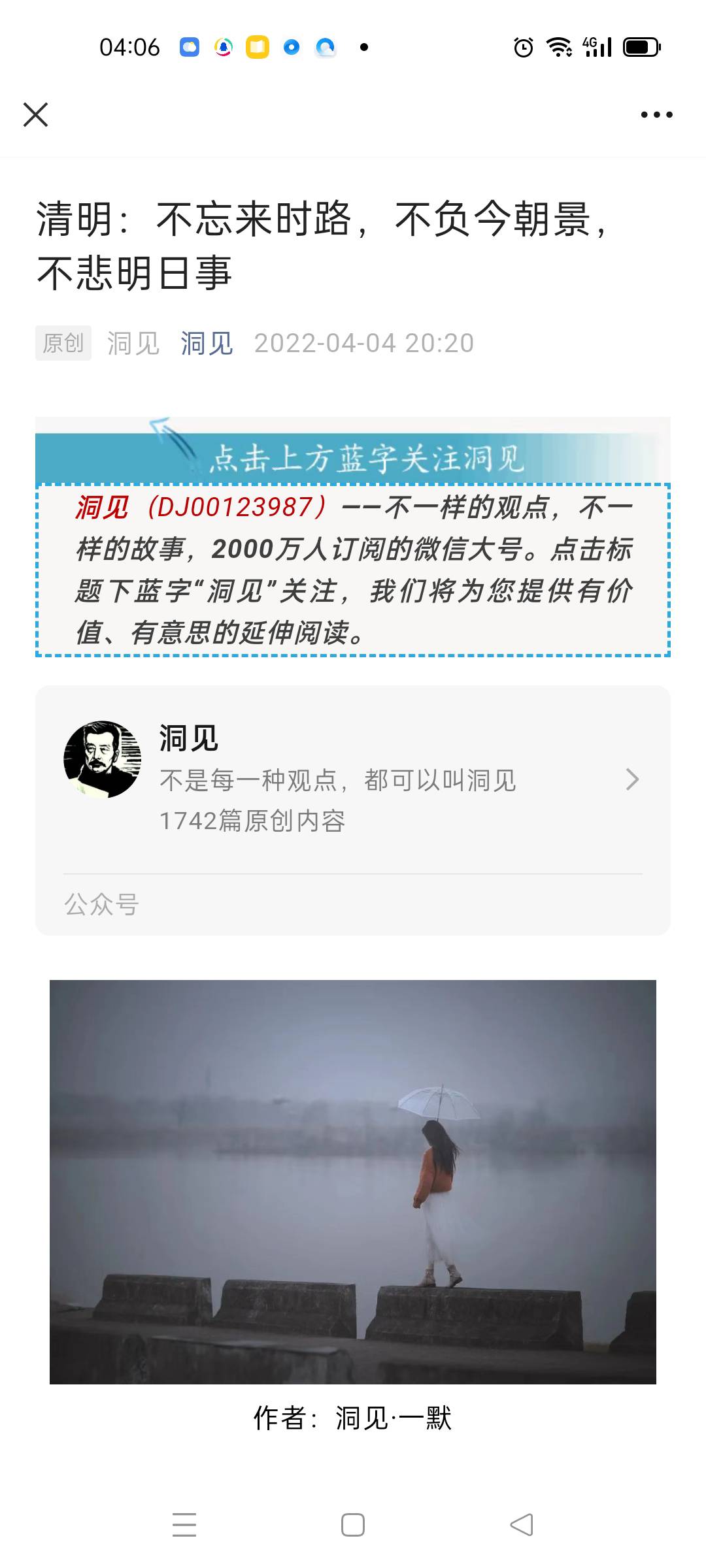706x1568 pixels.
Task: Tap the 1742篇原创内容 text
Action: coord(255,822)
